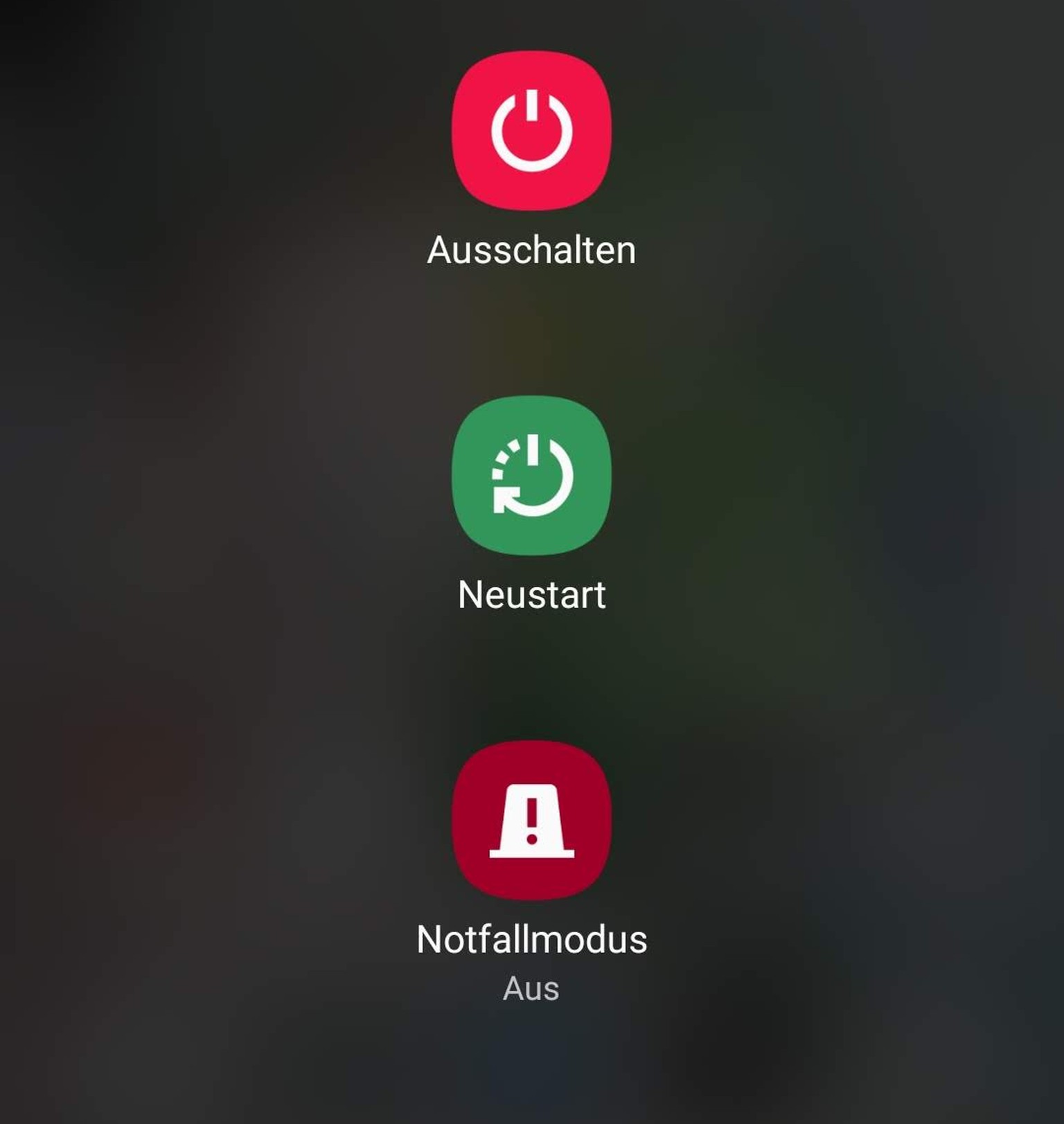This screenshot has width=1064, height=1124.
Task: Select Neustart to reboot the device
Action: click(x=531, y=475)
